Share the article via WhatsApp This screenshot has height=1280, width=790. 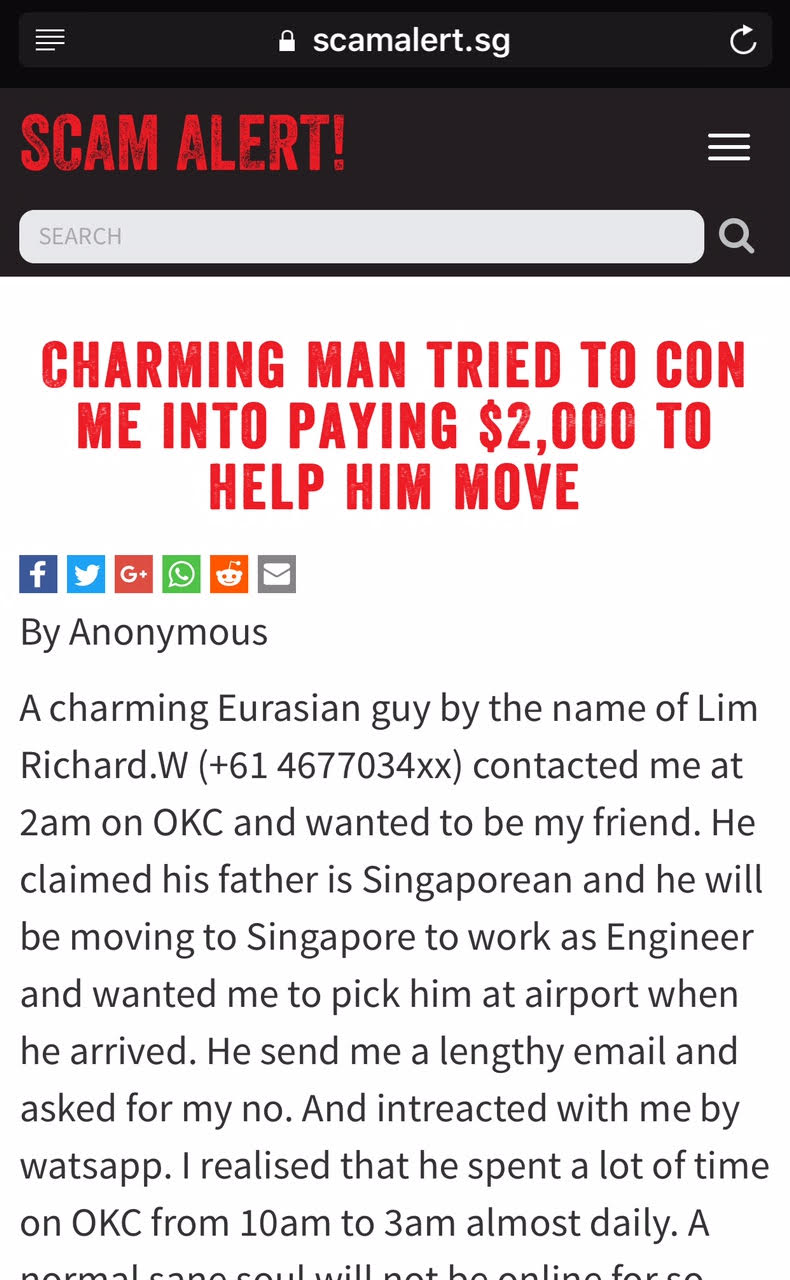(181, 575)
